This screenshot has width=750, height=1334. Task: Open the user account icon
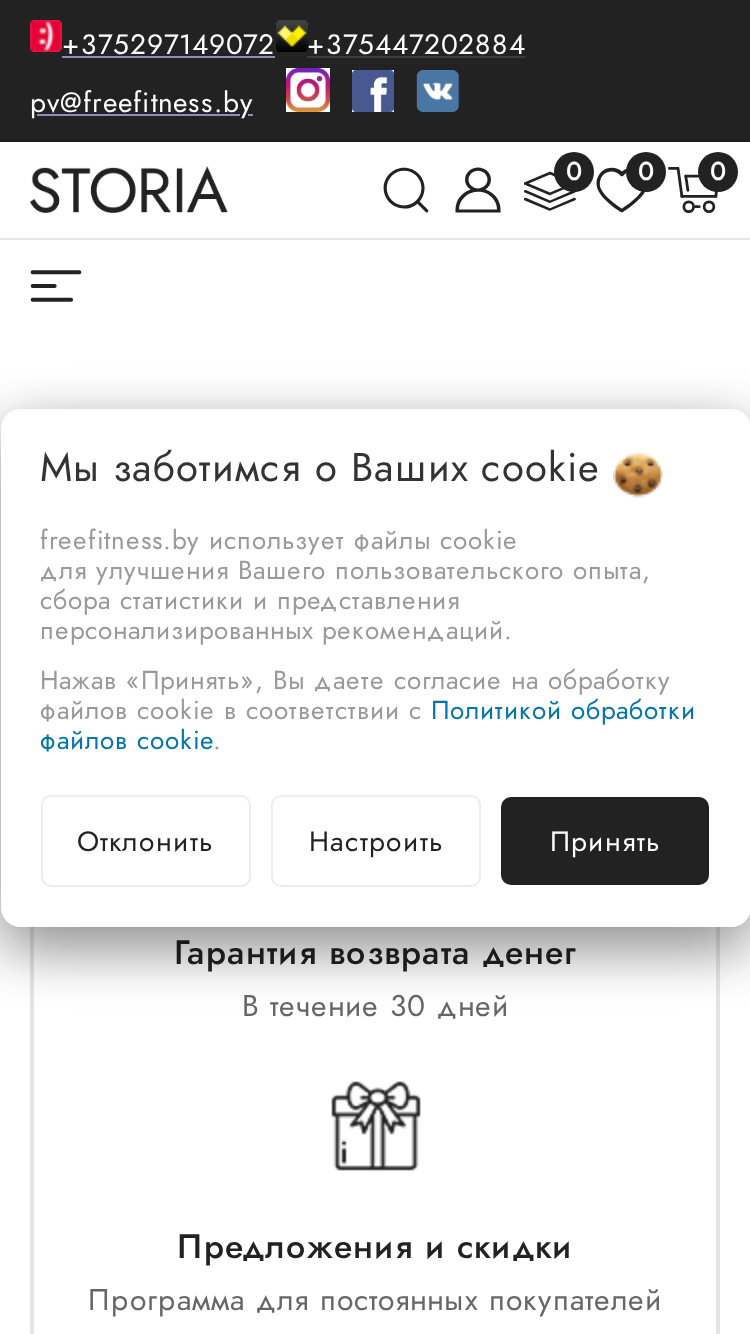click(478, 190)
